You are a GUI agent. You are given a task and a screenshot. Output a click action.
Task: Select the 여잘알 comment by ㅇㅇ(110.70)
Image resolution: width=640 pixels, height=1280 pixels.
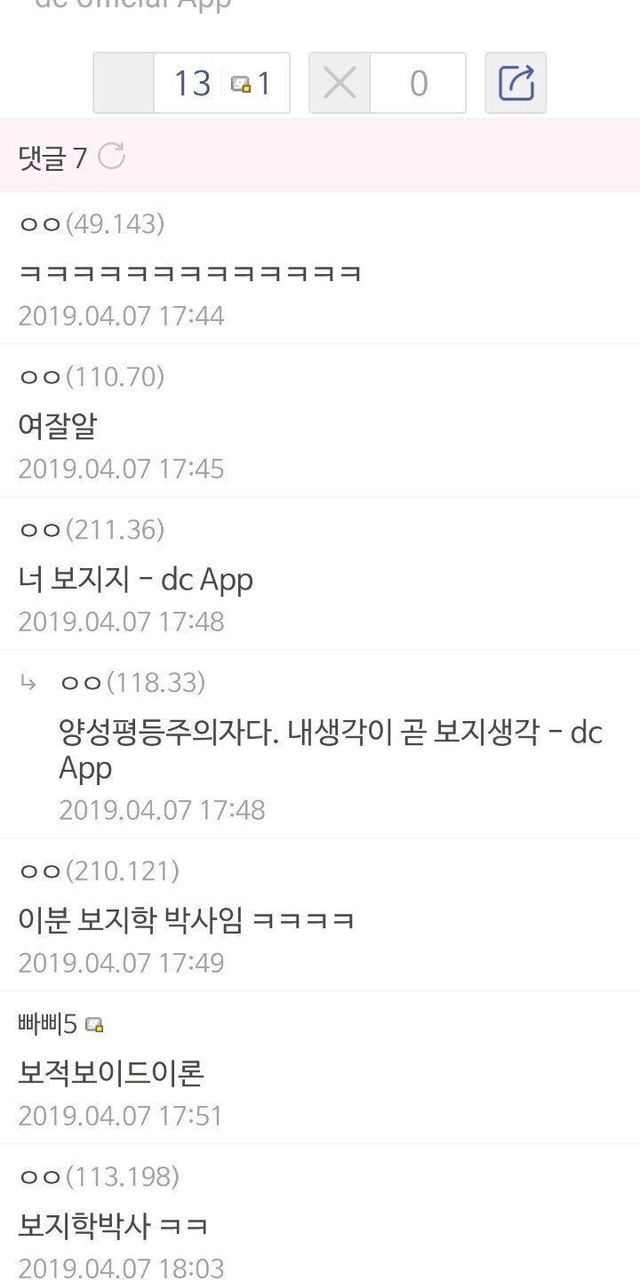pyautogui.click(x=58, y=426)
